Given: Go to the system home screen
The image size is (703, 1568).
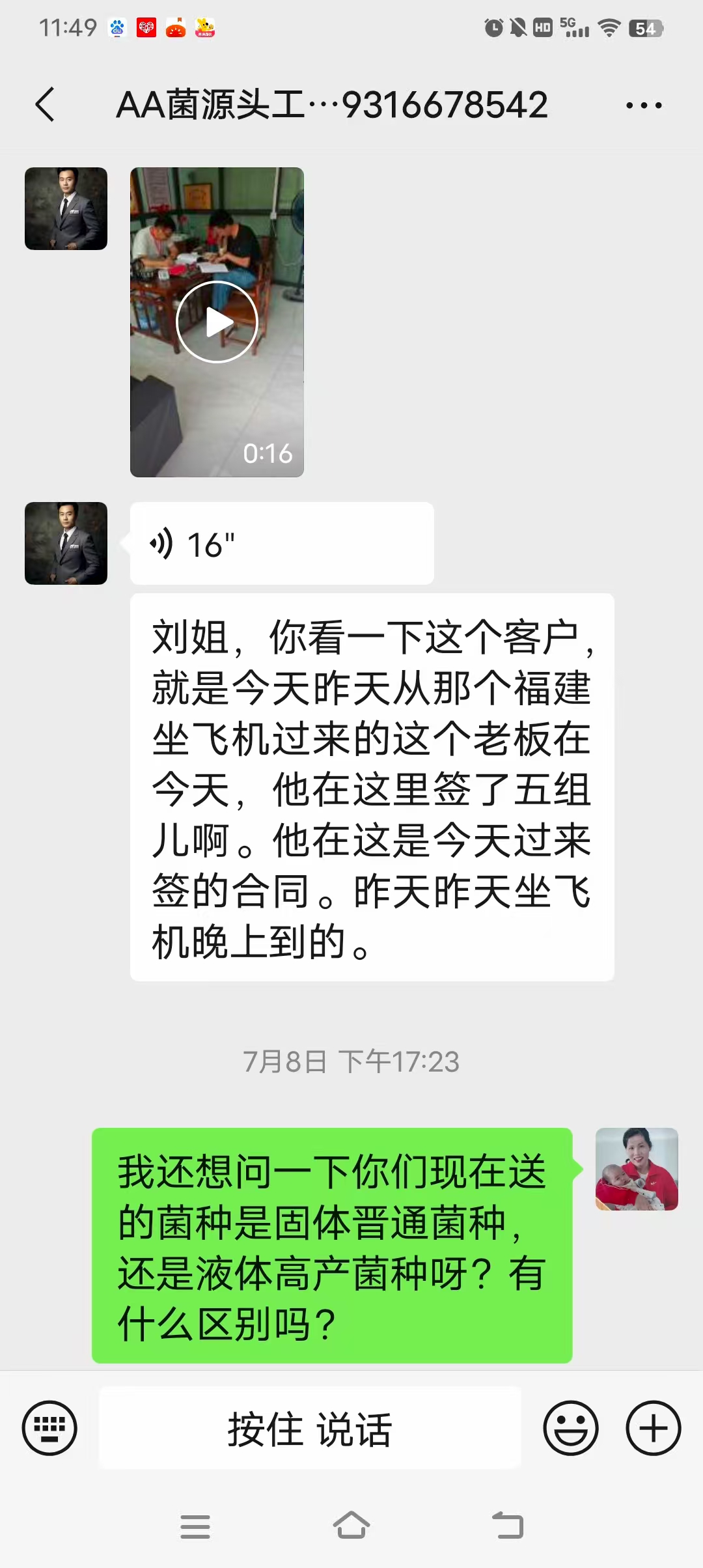Looking at the screenshot, I should tap(351, 1526).
